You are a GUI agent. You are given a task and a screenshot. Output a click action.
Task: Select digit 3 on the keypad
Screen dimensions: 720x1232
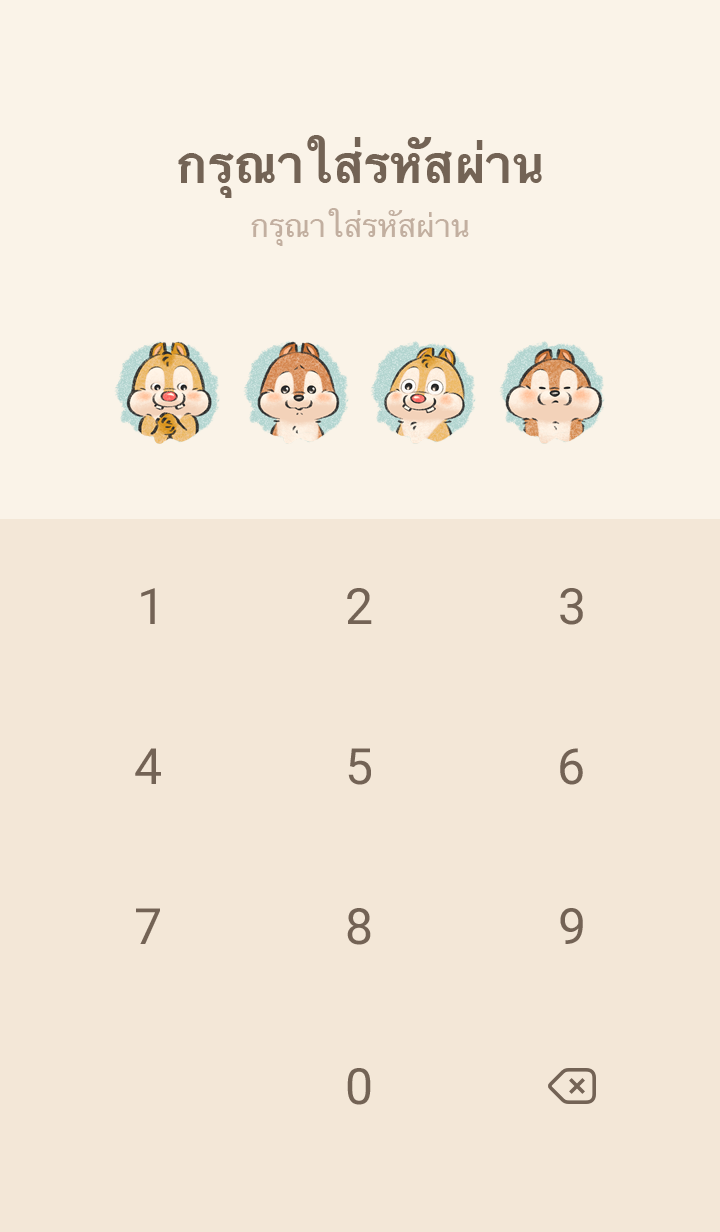[x=571, y=607]
